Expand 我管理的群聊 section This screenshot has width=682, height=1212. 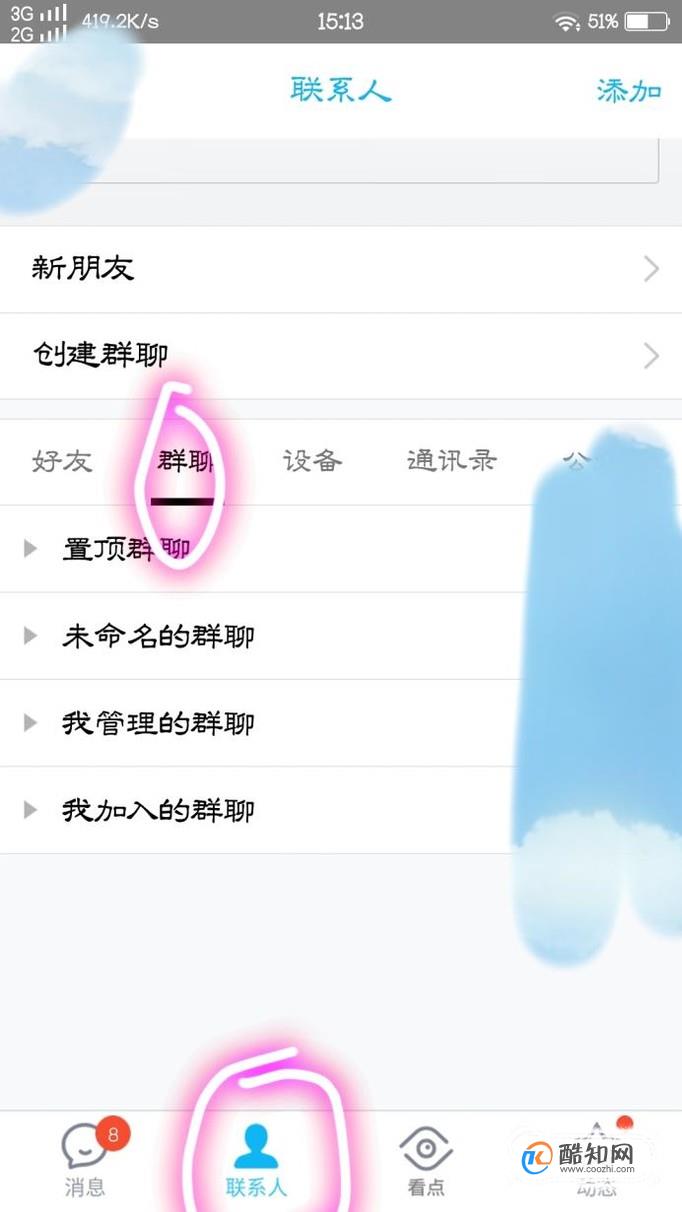click(341, 723)
